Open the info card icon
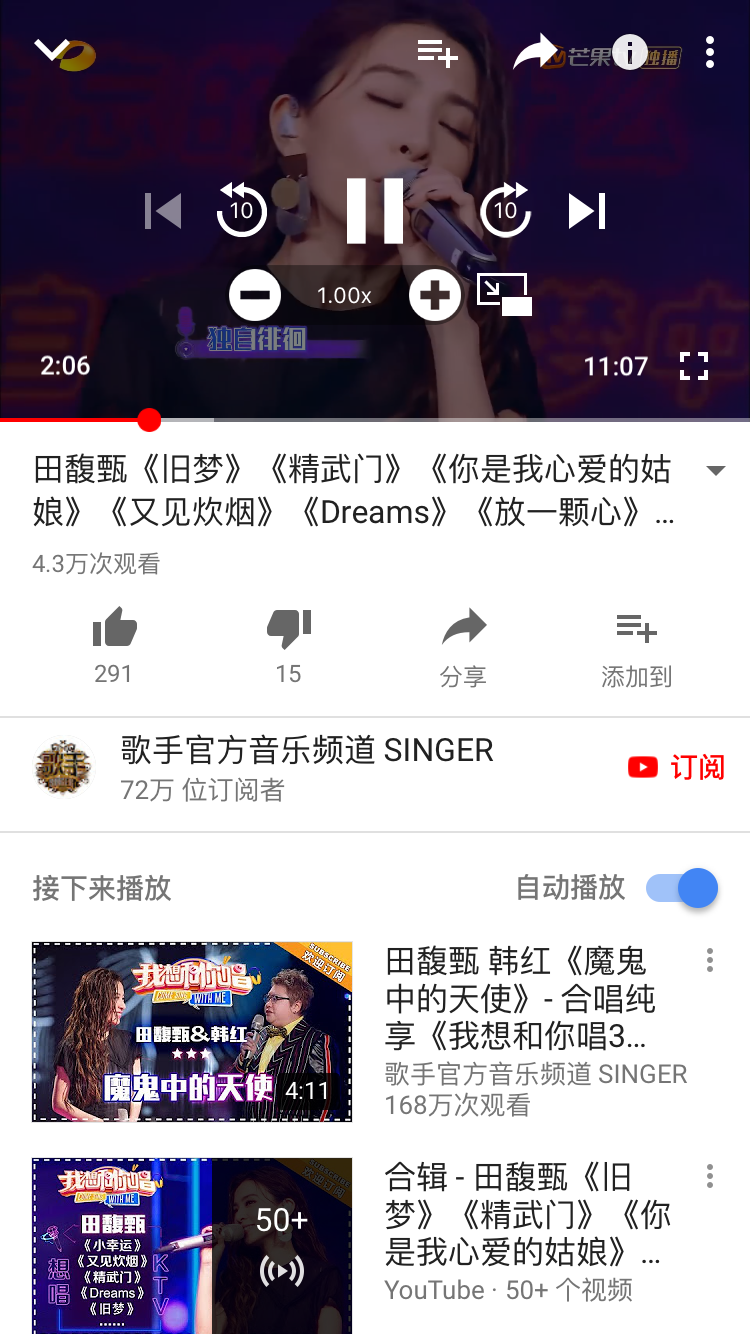750x1334 pixels. click(x=629, y=52)
